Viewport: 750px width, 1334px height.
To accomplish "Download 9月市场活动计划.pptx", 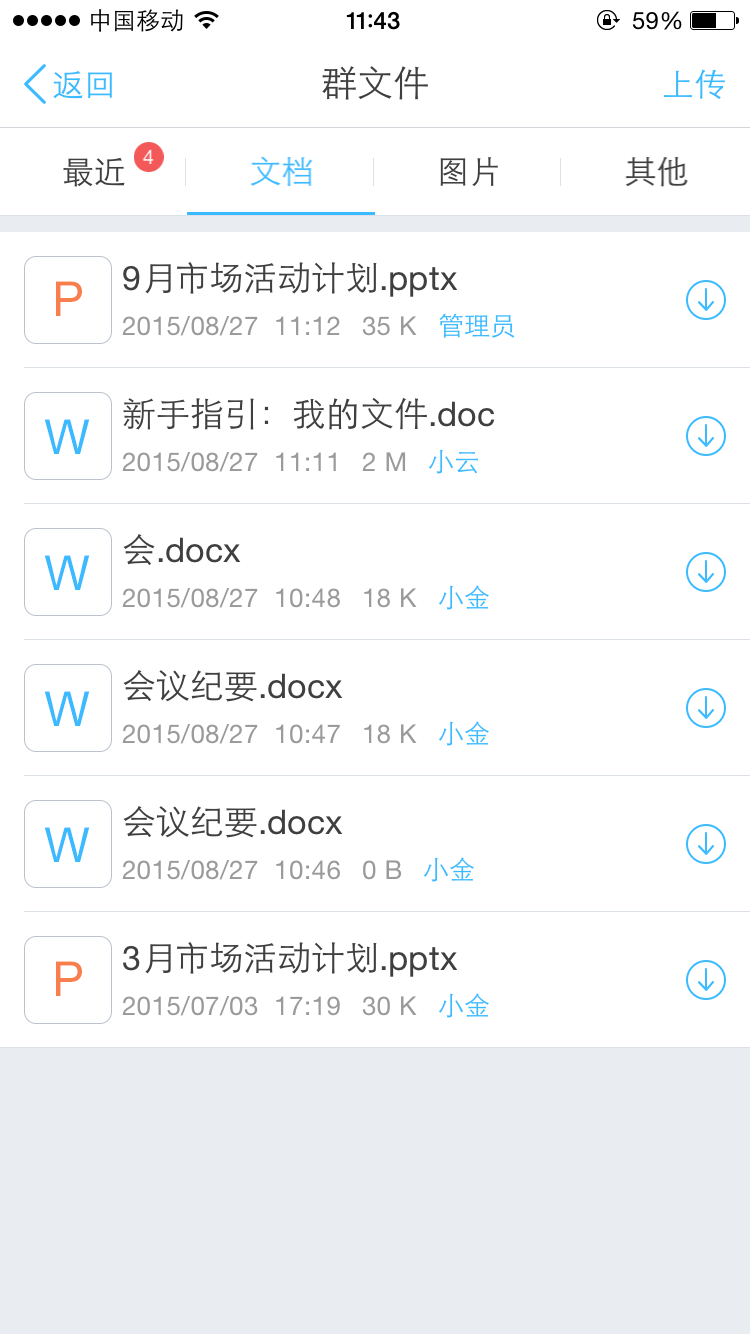I will coord(705,300).
